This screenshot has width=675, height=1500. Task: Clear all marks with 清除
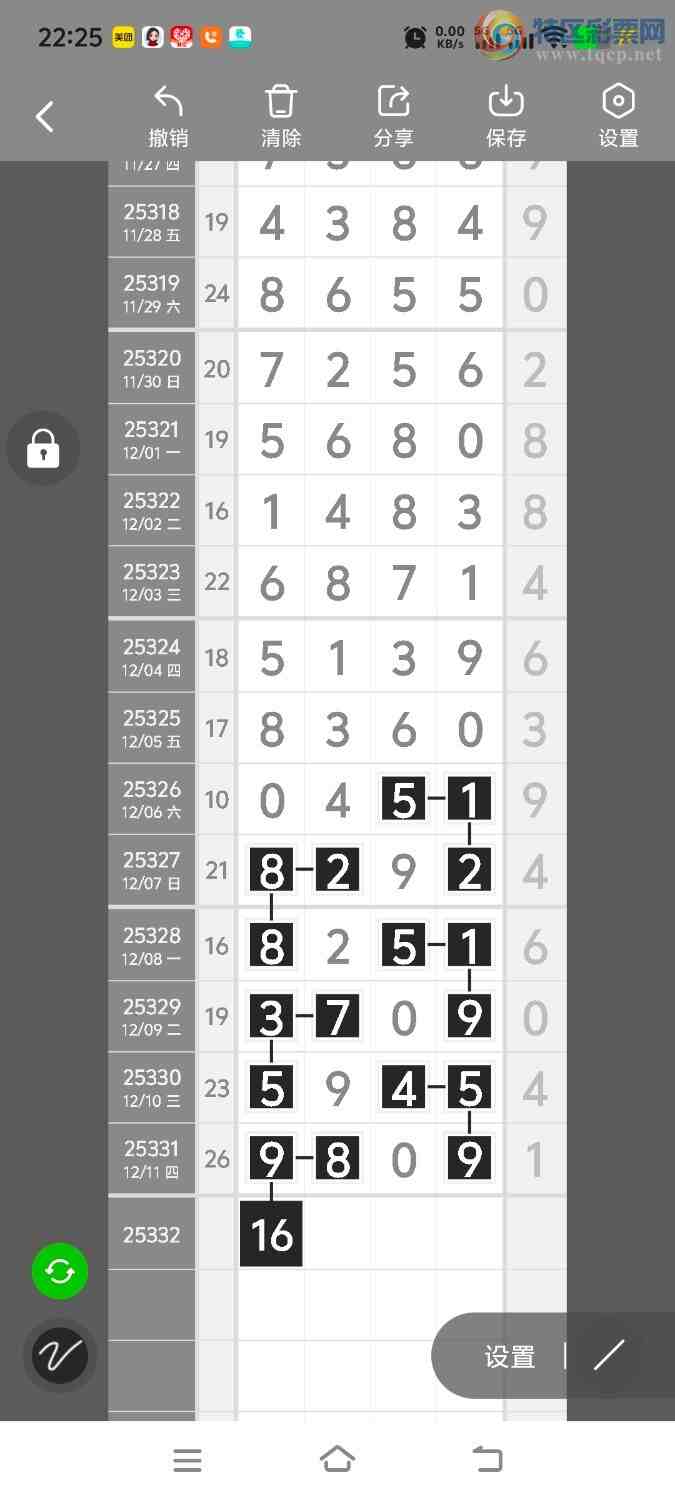tap(281, 117)
